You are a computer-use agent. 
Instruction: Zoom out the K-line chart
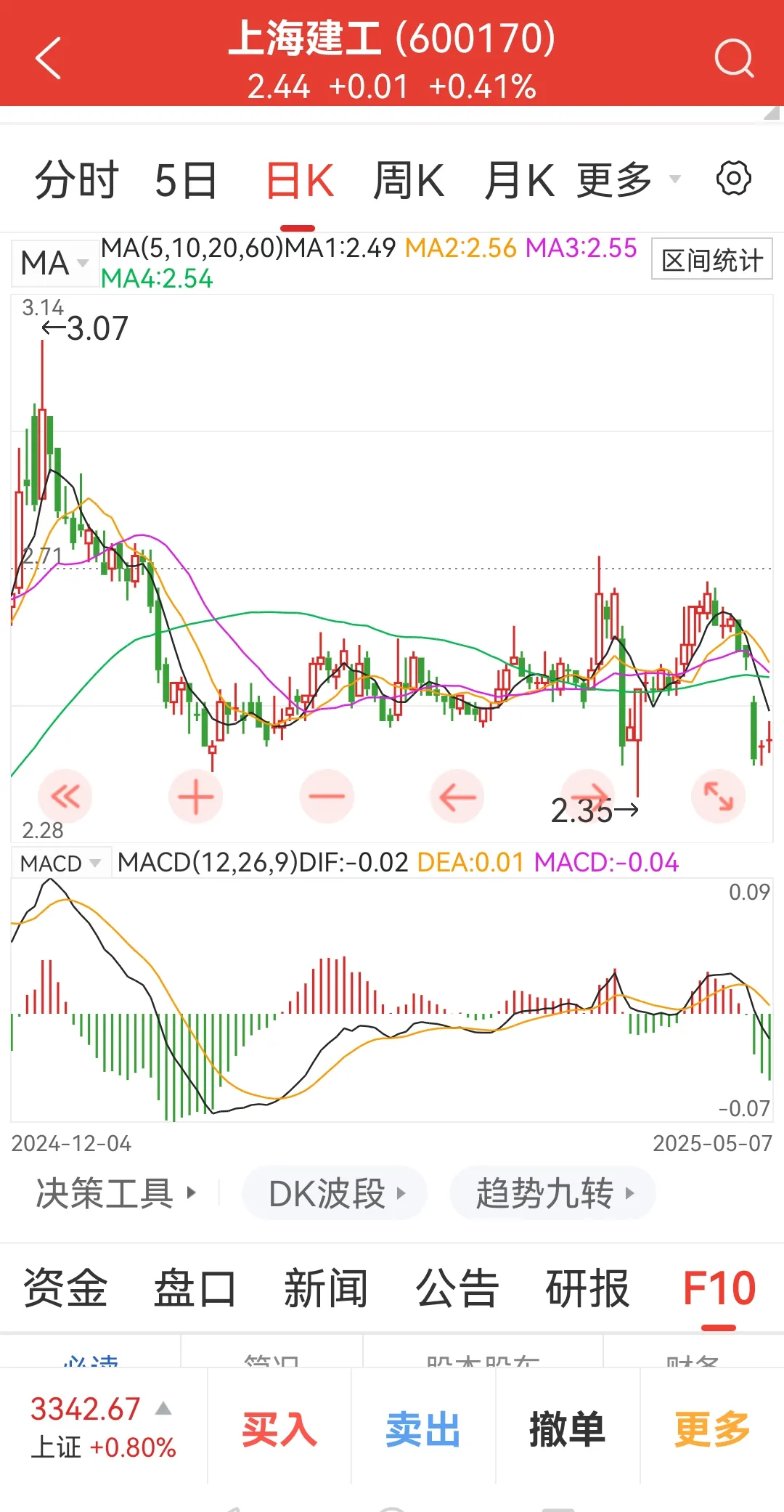click(327, 797)
